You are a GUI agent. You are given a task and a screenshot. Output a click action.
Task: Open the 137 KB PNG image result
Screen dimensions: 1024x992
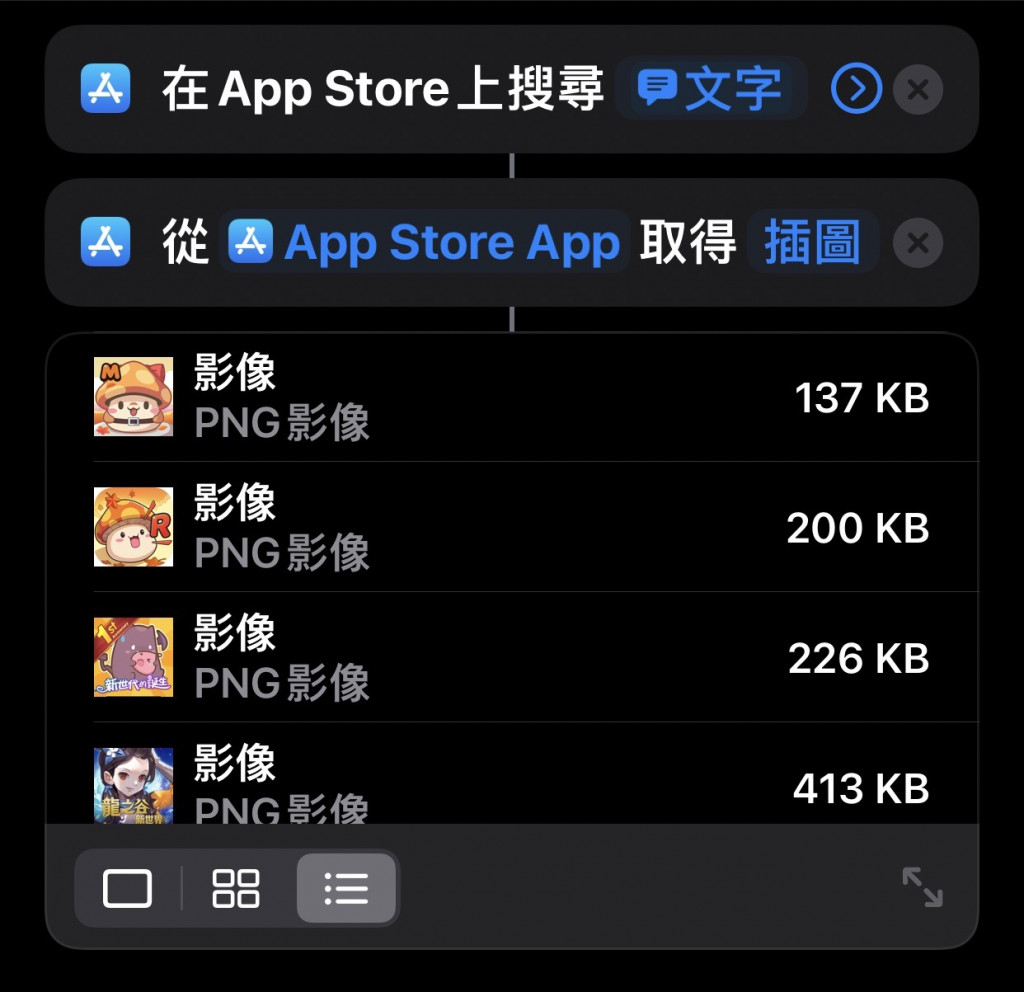point(511,398)
